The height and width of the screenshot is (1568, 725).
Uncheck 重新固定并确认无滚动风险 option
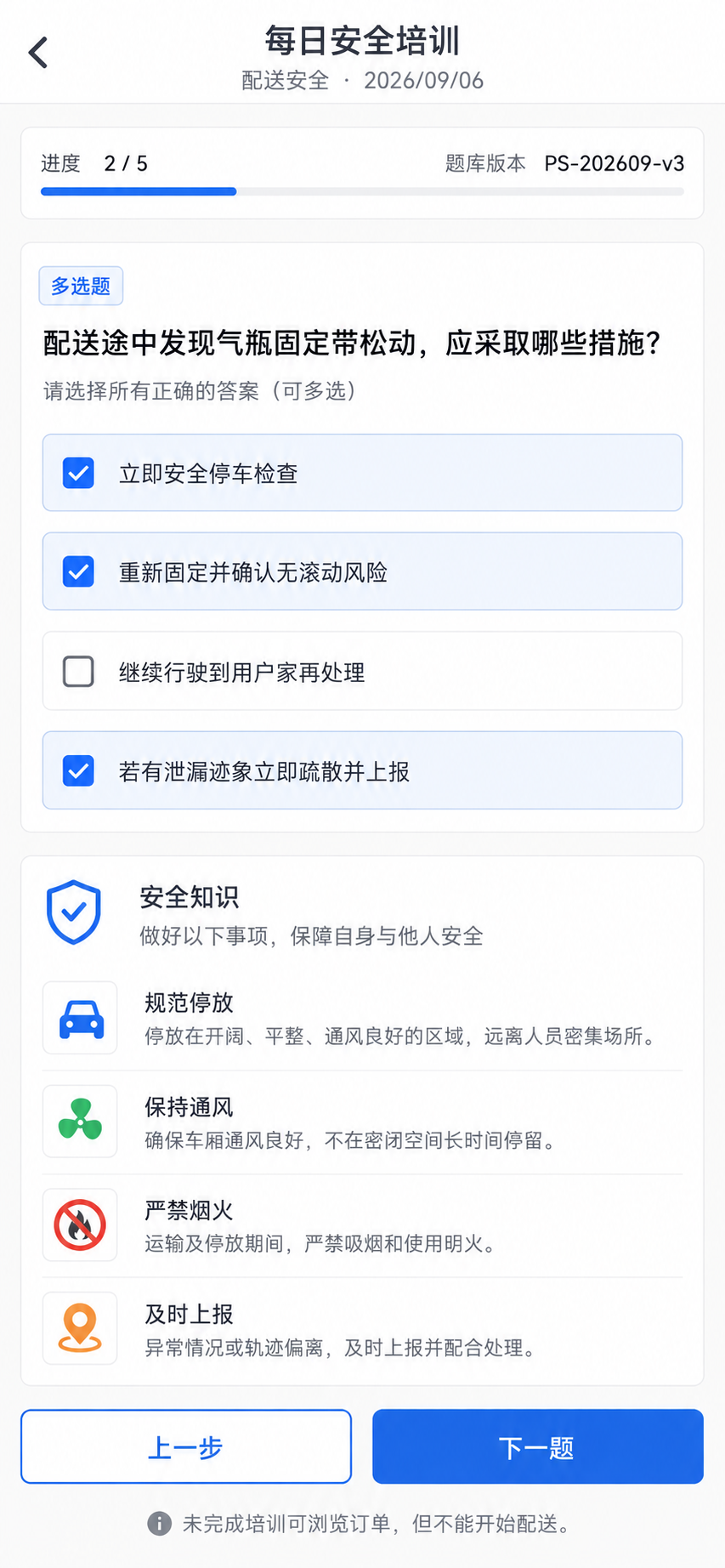click(362, 571)
